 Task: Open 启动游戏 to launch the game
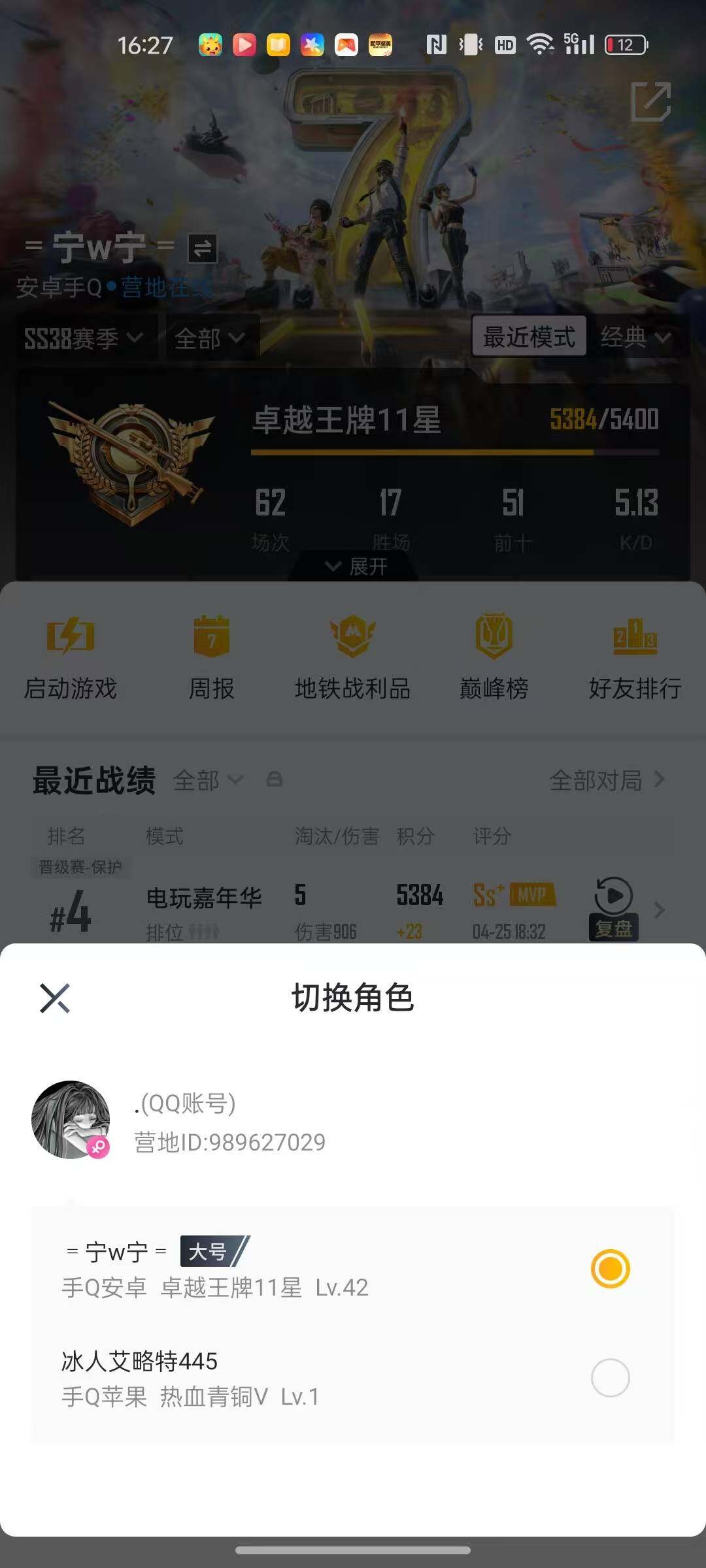(x=71, y=657)
